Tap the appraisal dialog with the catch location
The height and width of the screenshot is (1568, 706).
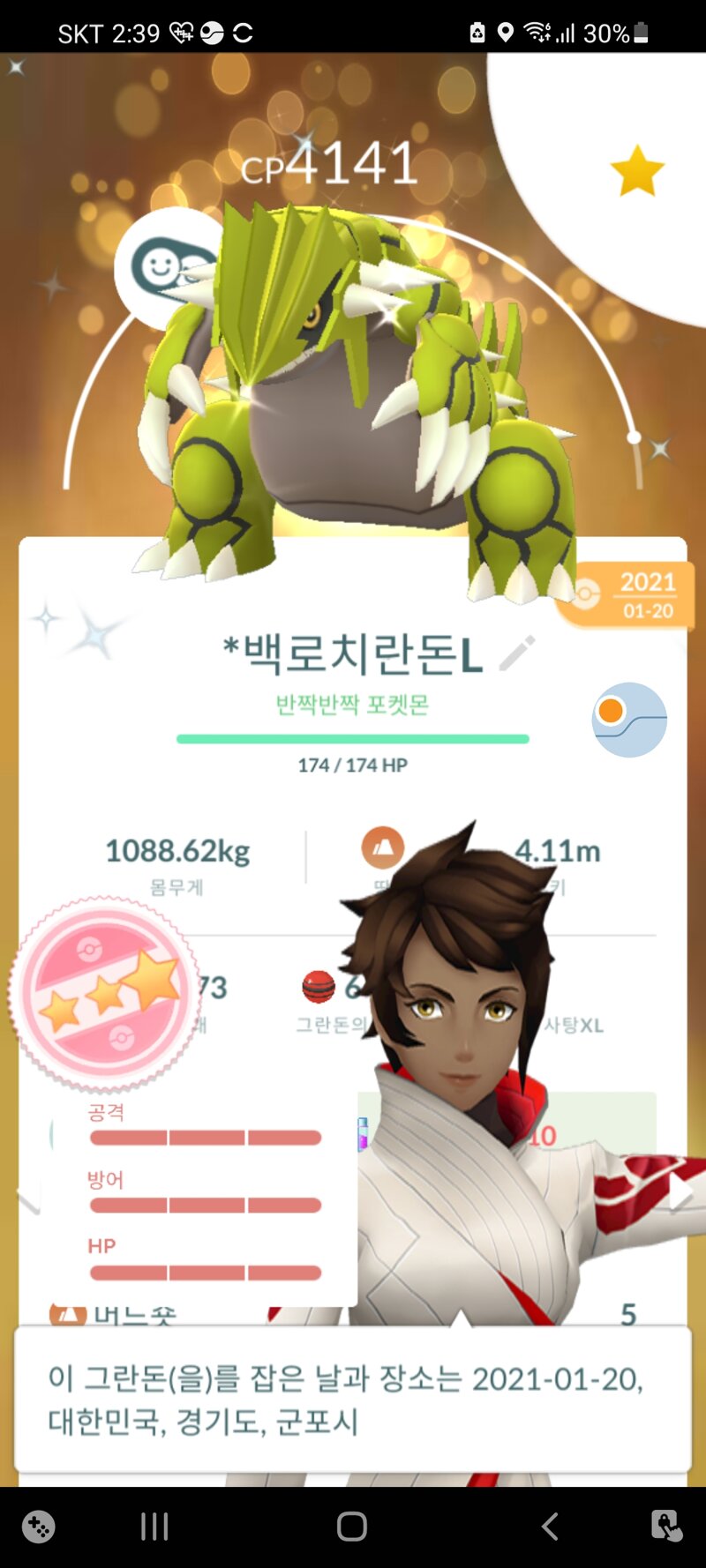click(x=353, y=1400)
